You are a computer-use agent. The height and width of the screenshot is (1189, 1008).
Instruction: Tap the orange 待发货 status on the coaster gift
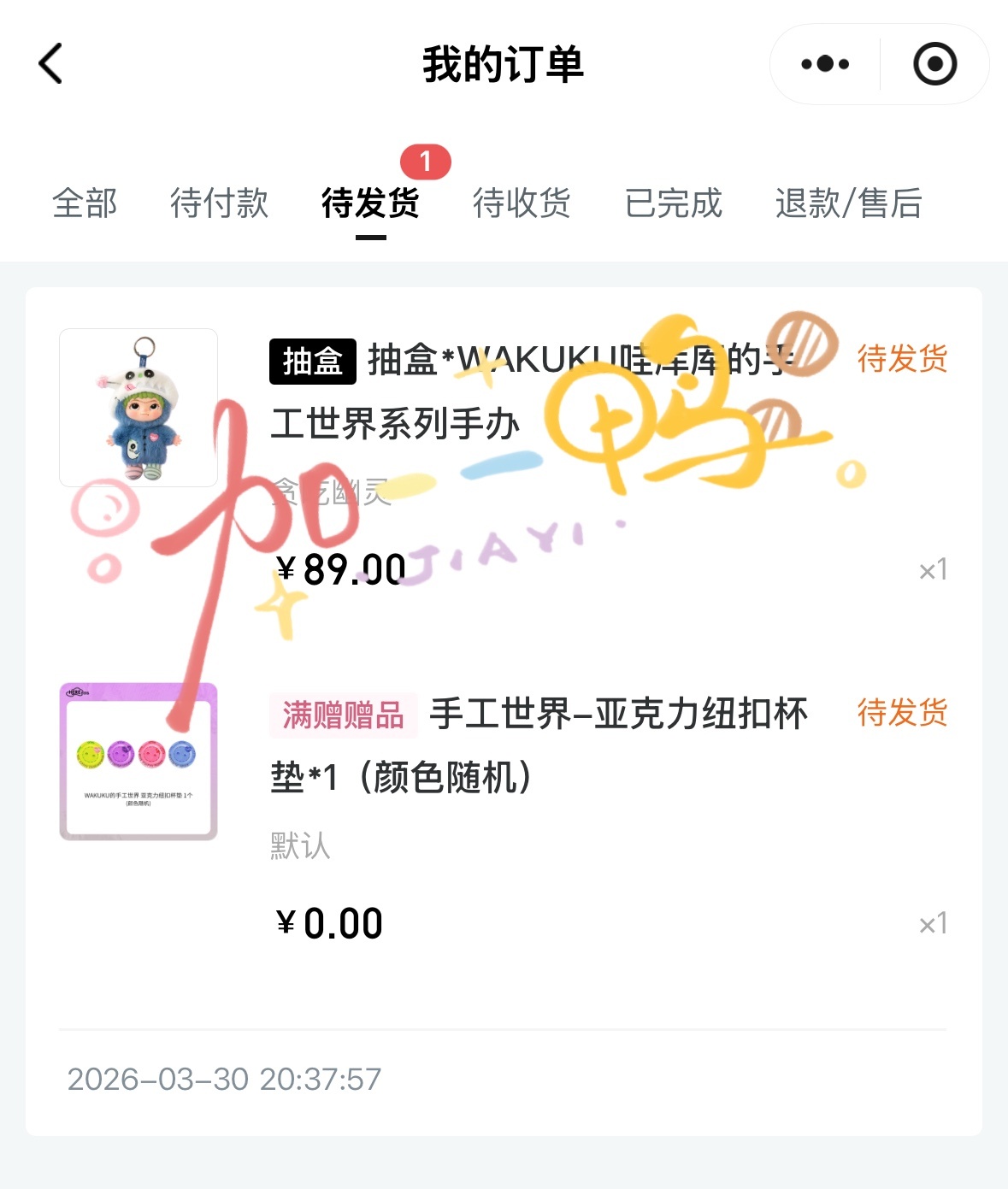901,715
